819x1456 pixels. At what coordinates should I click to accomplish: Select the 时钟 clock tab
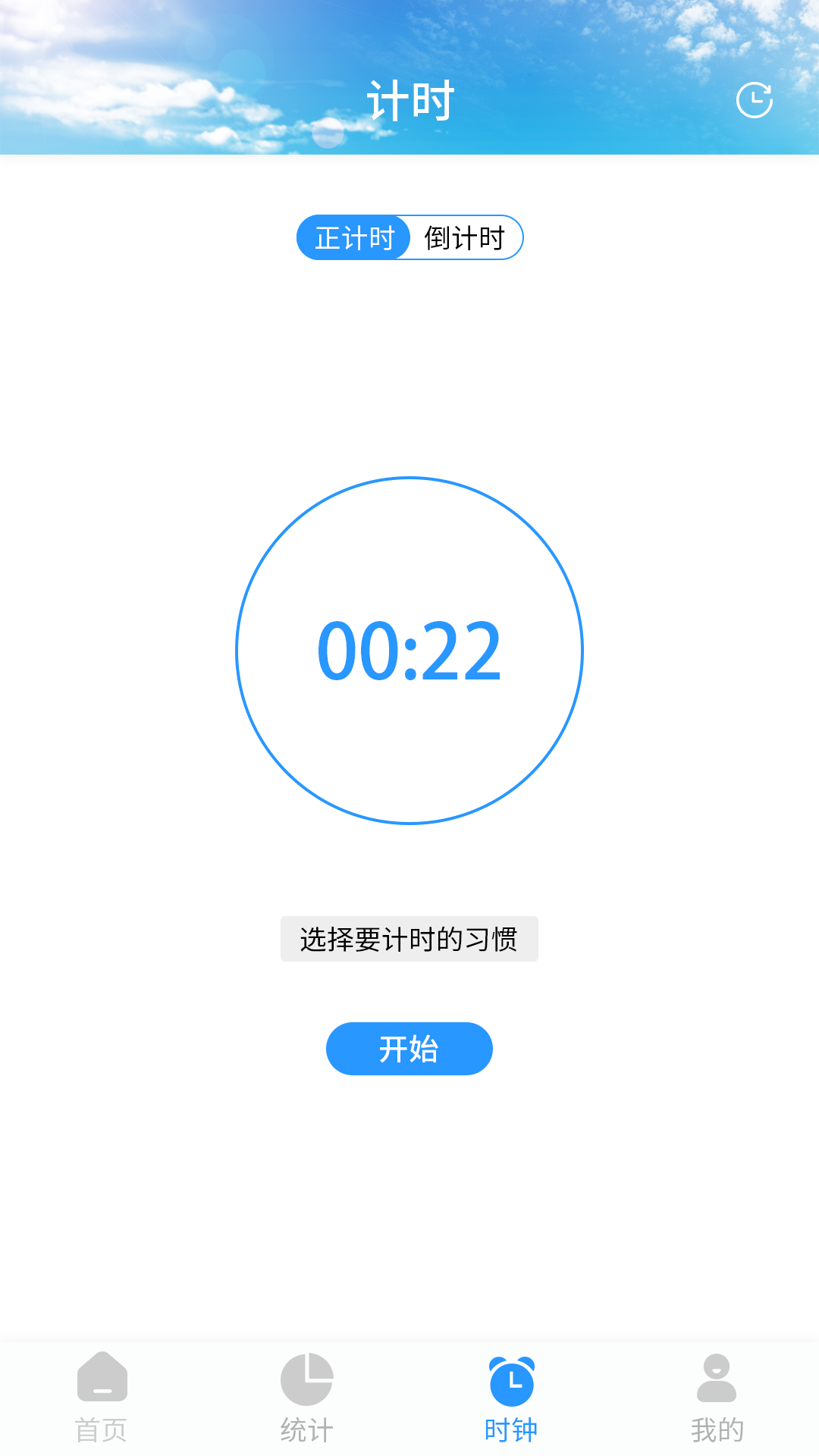click(511, 1397)
